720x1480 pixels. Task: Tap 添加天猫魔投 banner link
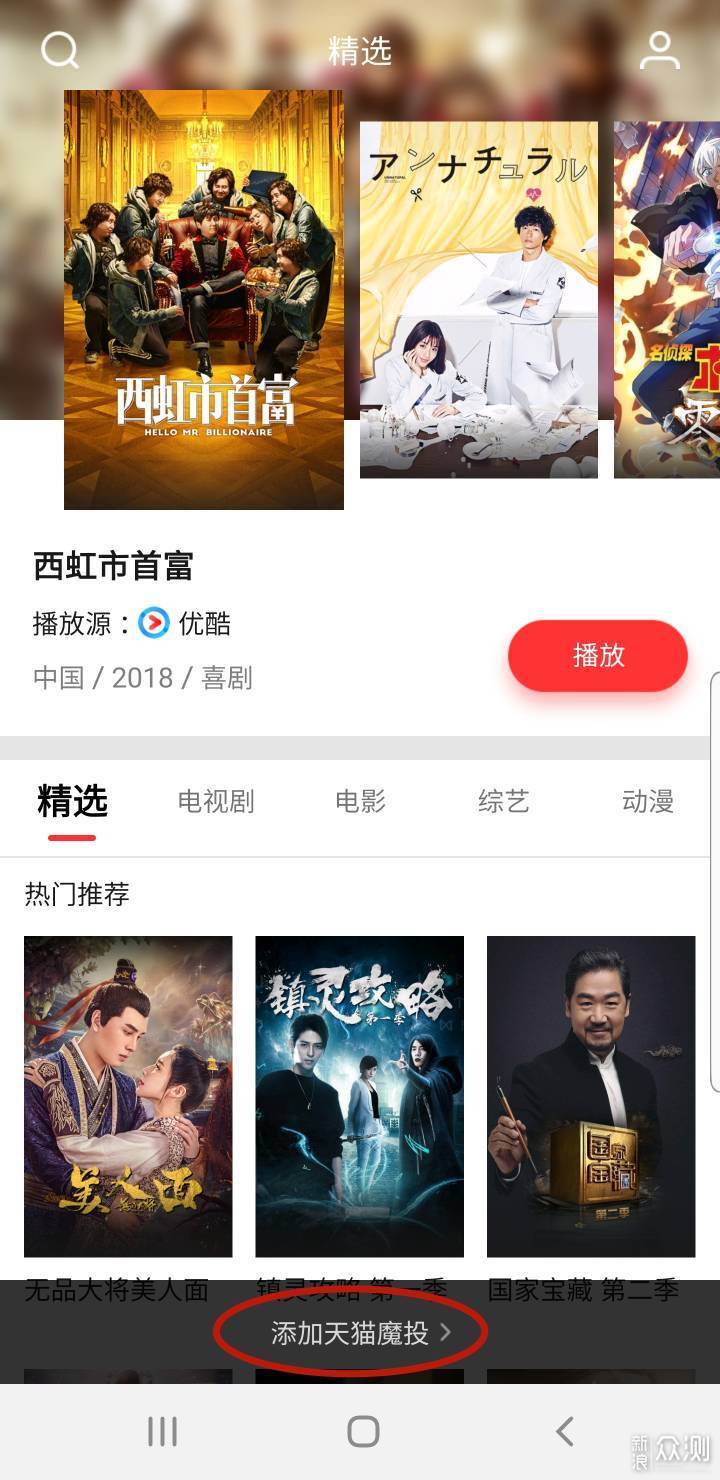(x=360, y=1333)
